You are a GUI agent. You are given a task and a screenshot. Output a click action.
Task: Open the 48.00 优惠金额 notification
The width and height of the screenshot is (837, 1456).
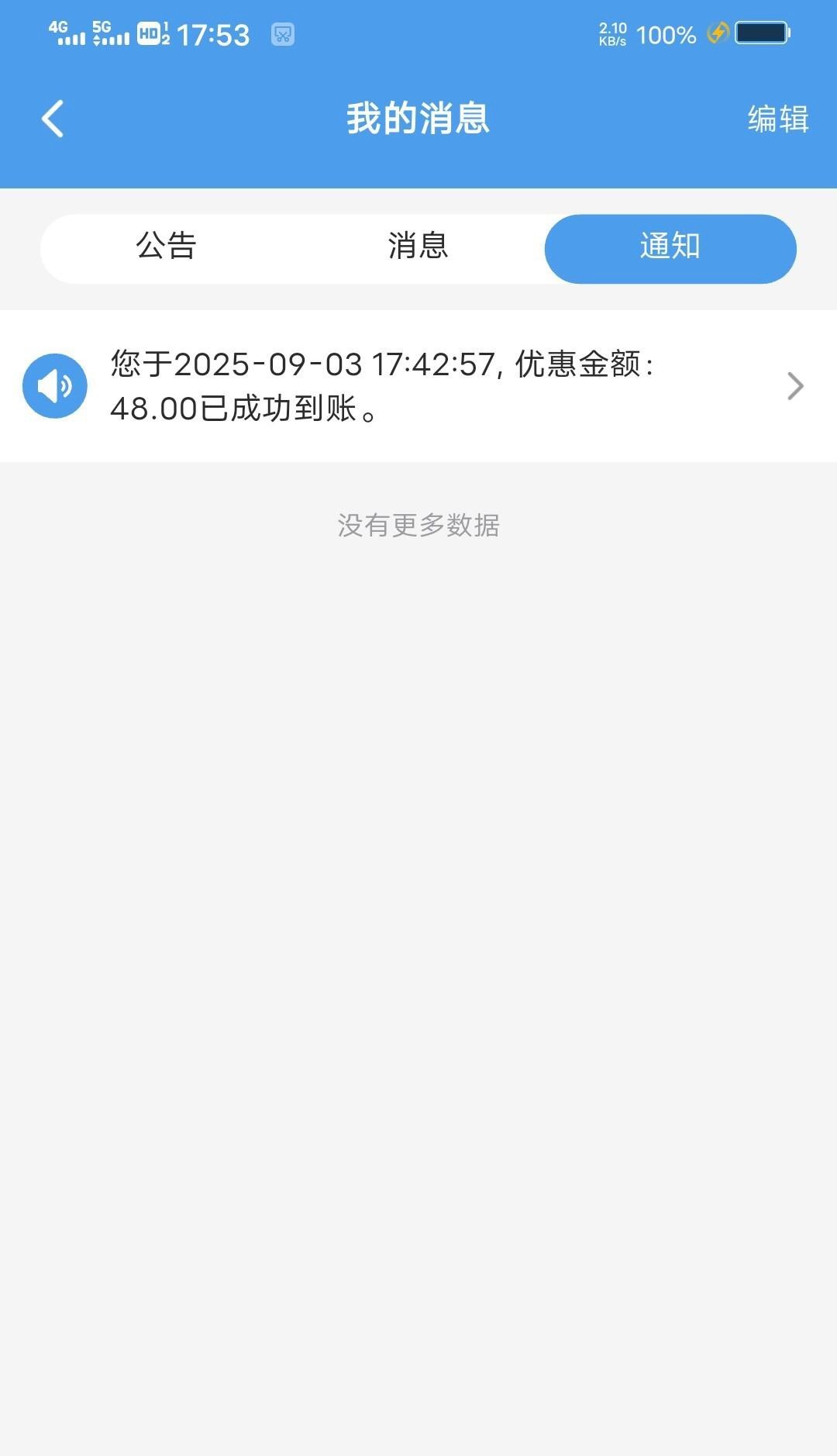pyautogui.click(x=417, y=386)
